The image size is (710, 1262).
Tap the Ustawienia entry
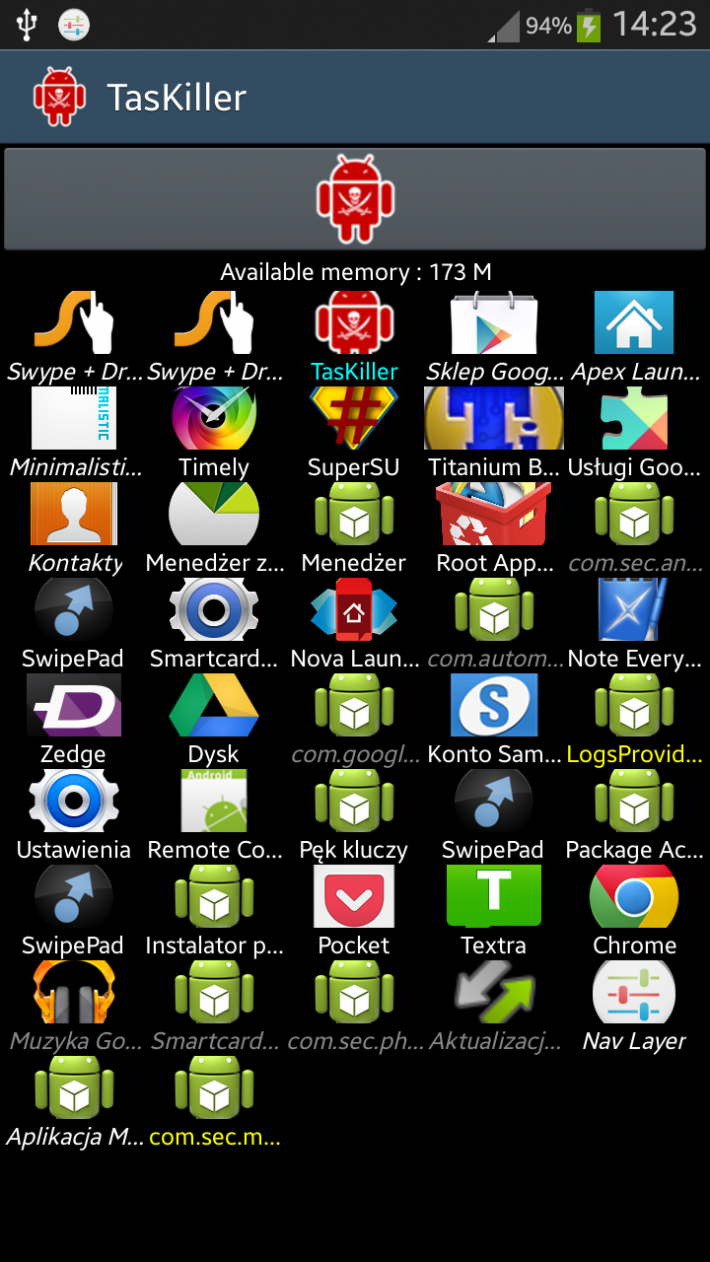tap(74, 813)
